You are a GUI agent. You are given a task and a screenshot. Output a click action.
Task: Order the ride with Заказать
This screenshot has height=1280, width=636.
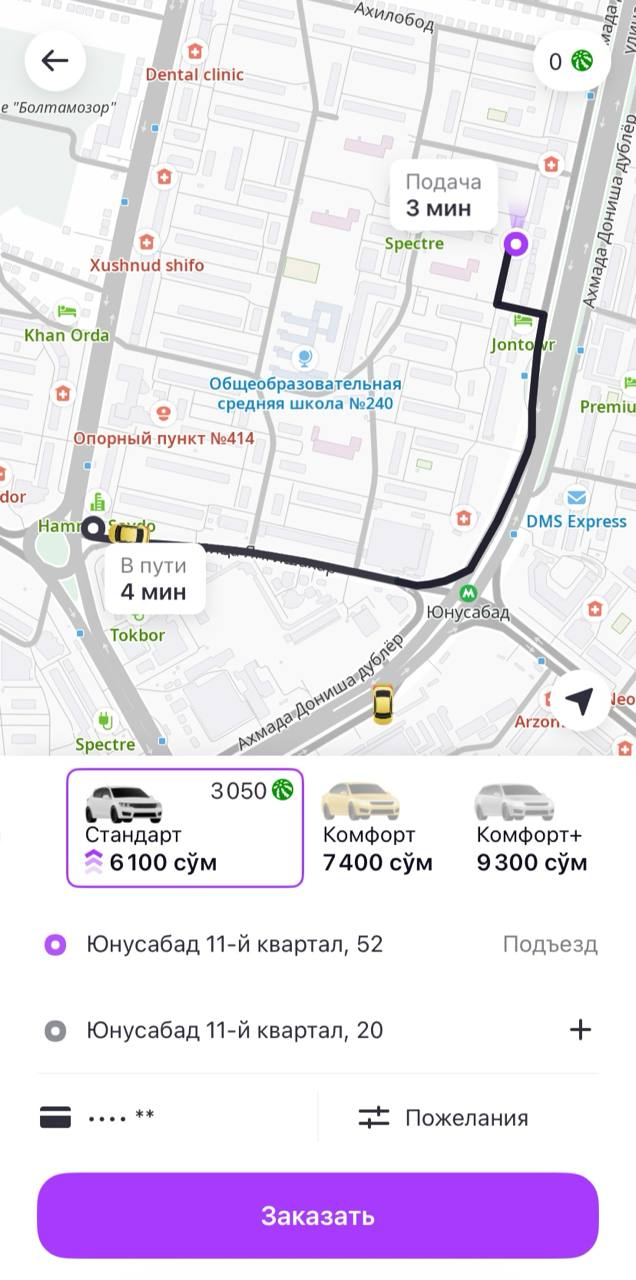point(318,1215)
